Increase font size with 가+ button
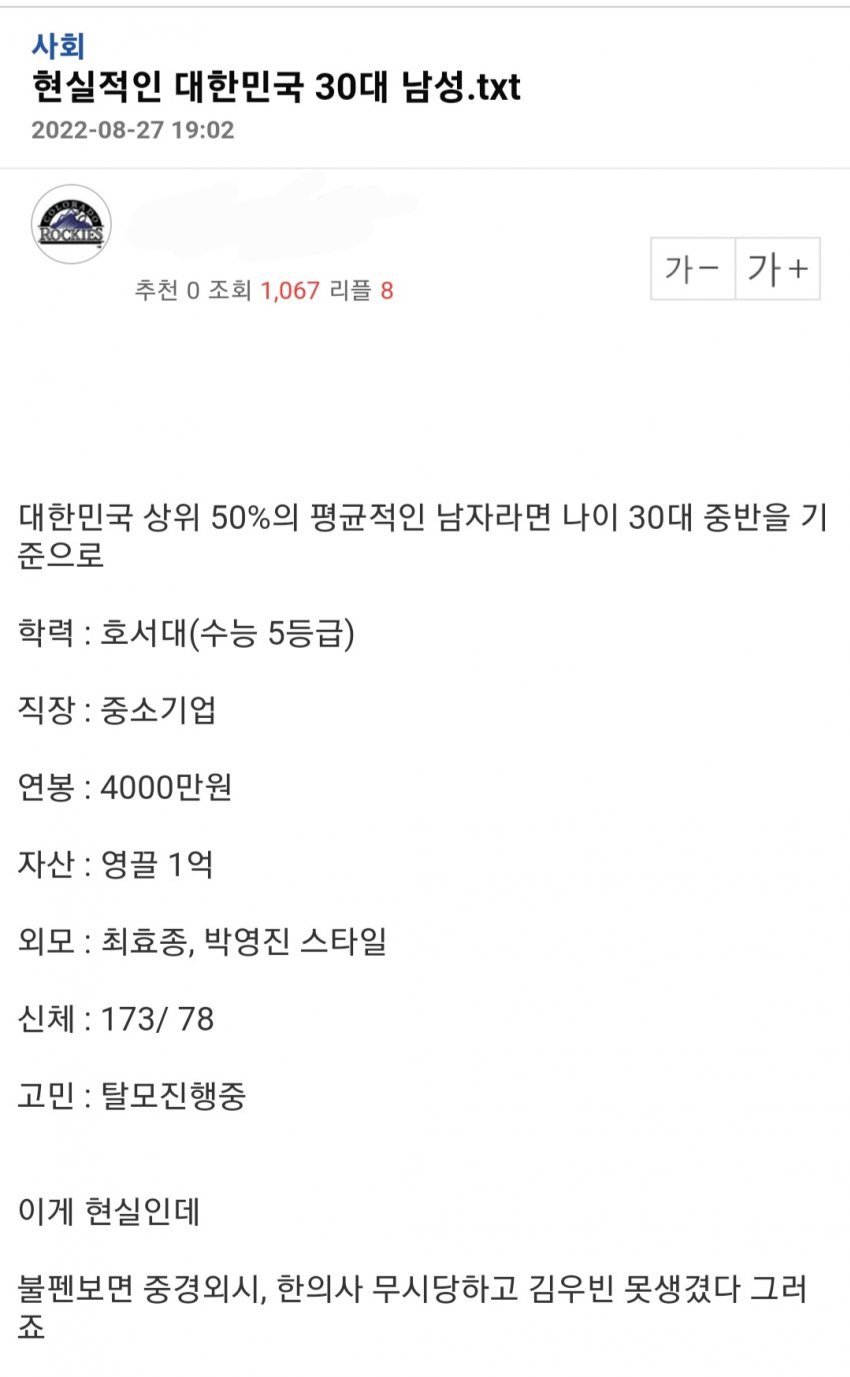 778,269
